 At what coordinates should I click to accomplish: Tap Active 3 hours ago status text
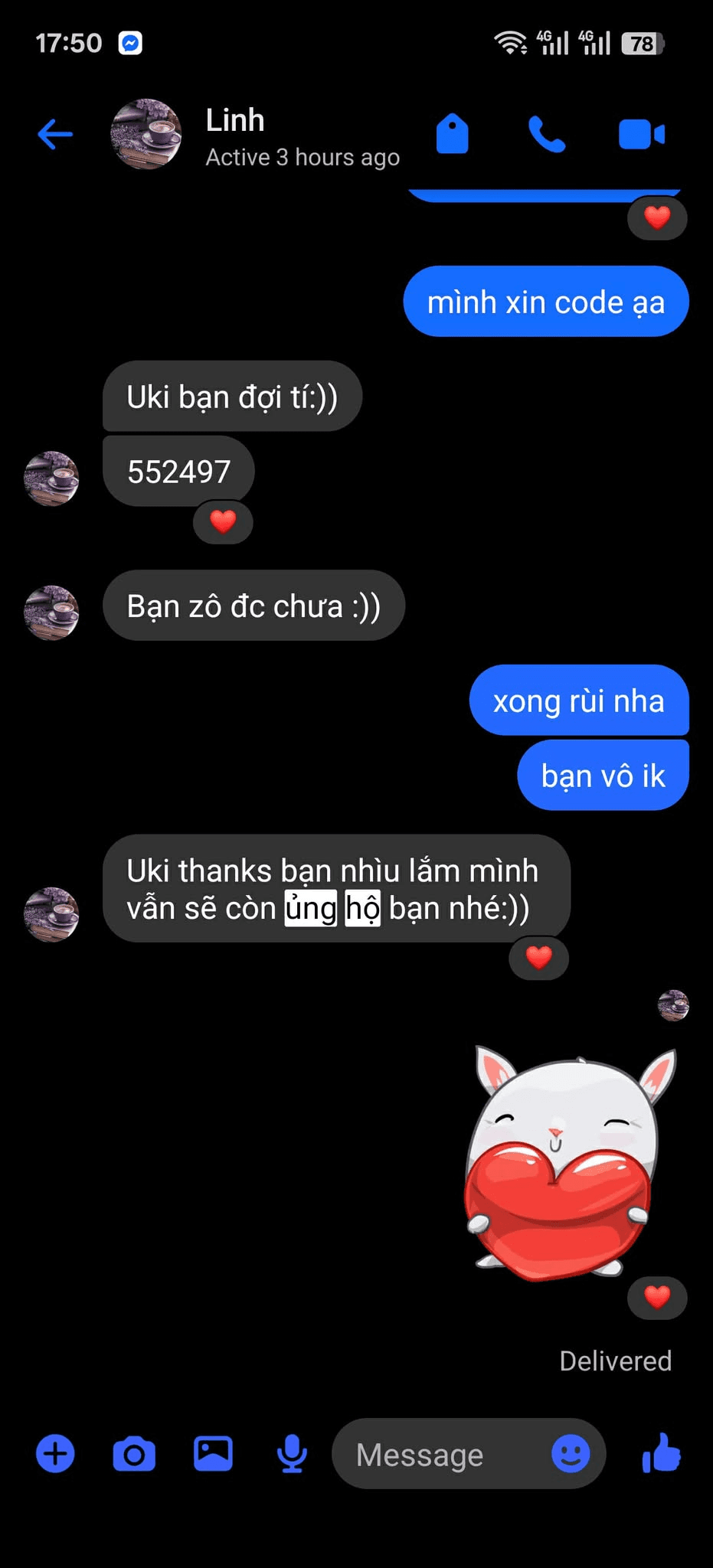click(303, 157)
